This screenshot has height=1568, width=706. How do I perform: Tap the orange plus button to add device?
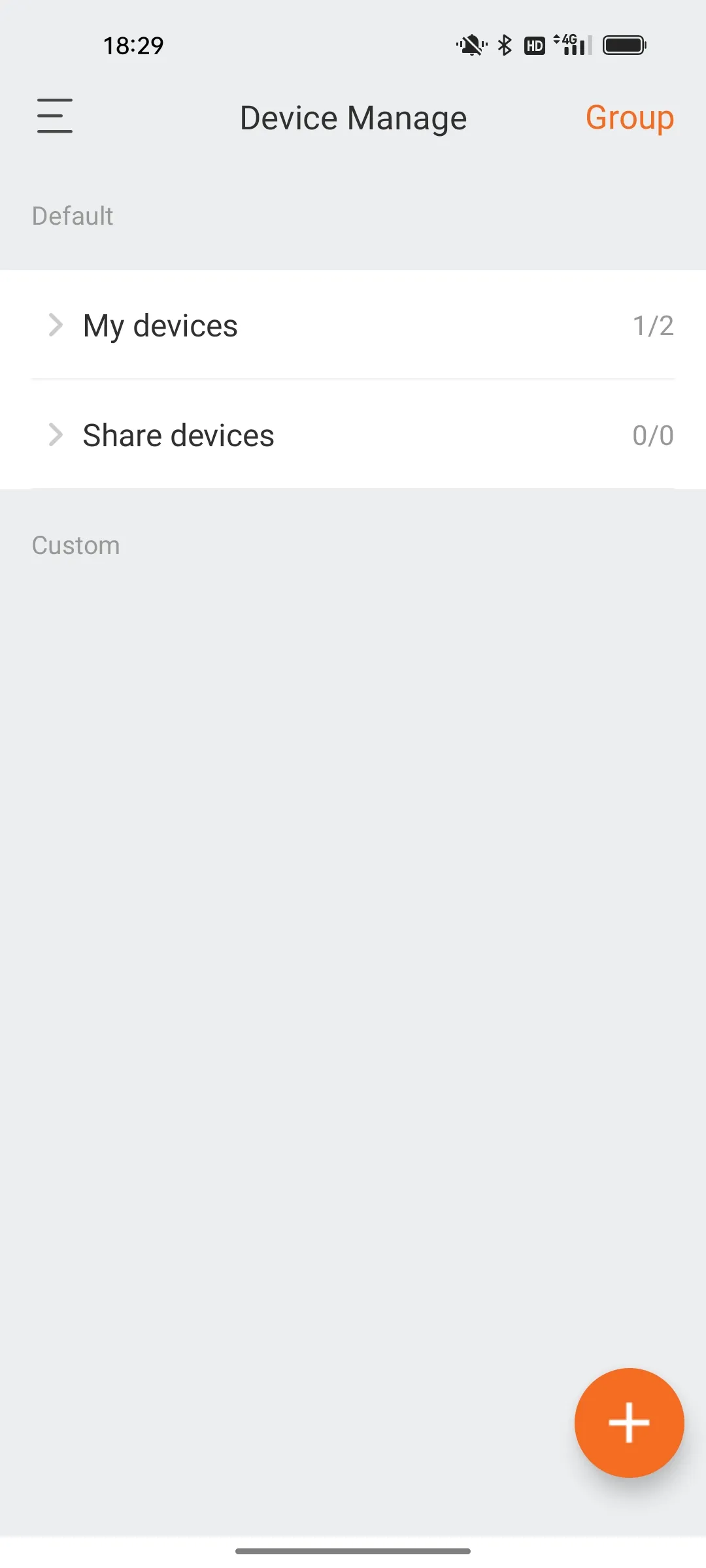click(628, 1422)
